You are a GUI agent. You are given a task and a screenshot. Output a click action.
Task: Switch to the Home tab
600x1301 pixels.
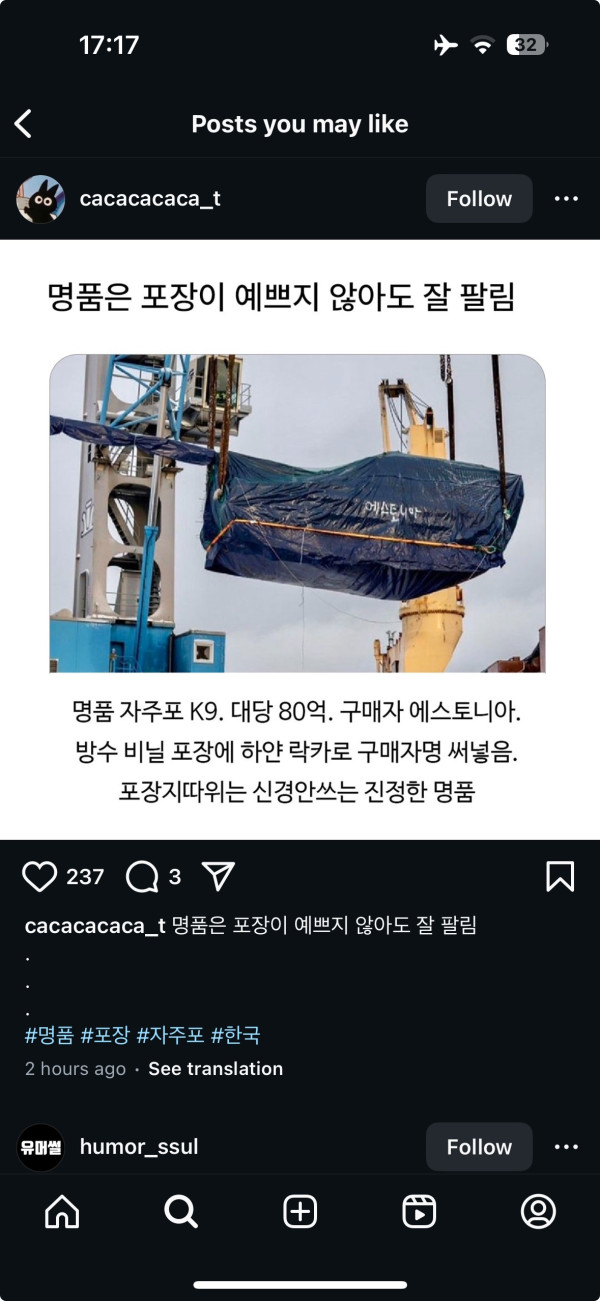click(x=62, y=1212)
